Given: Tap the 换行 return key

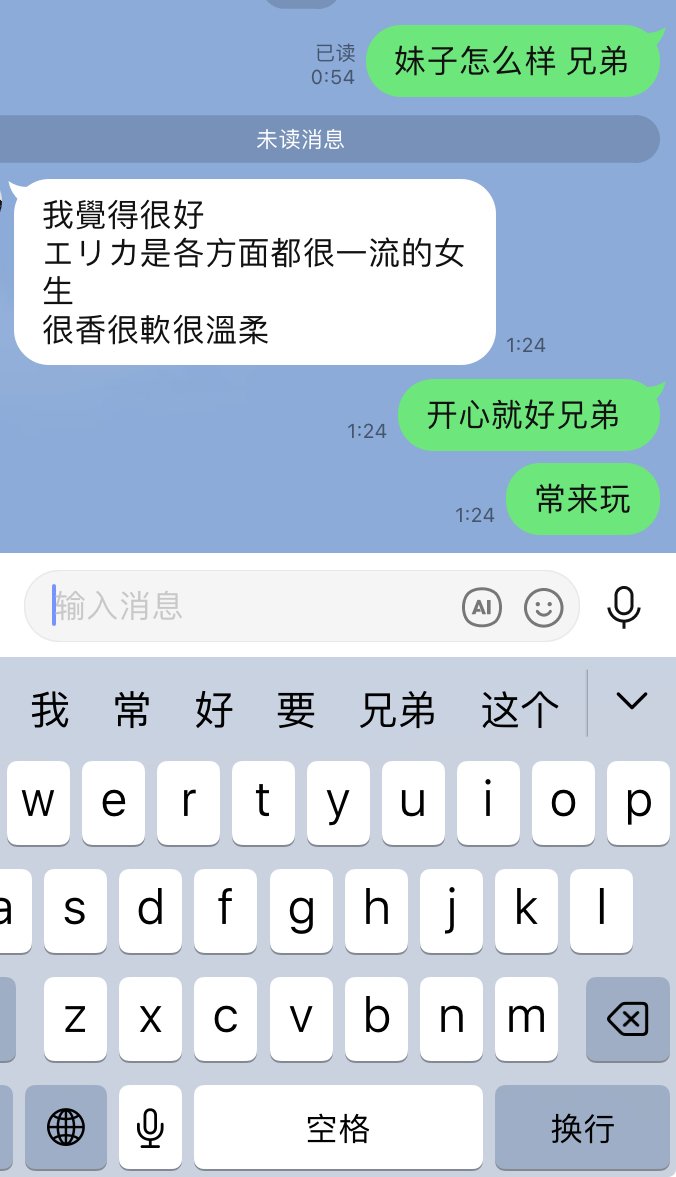Looking at the screenshot, I should [x=582, y=1128].
